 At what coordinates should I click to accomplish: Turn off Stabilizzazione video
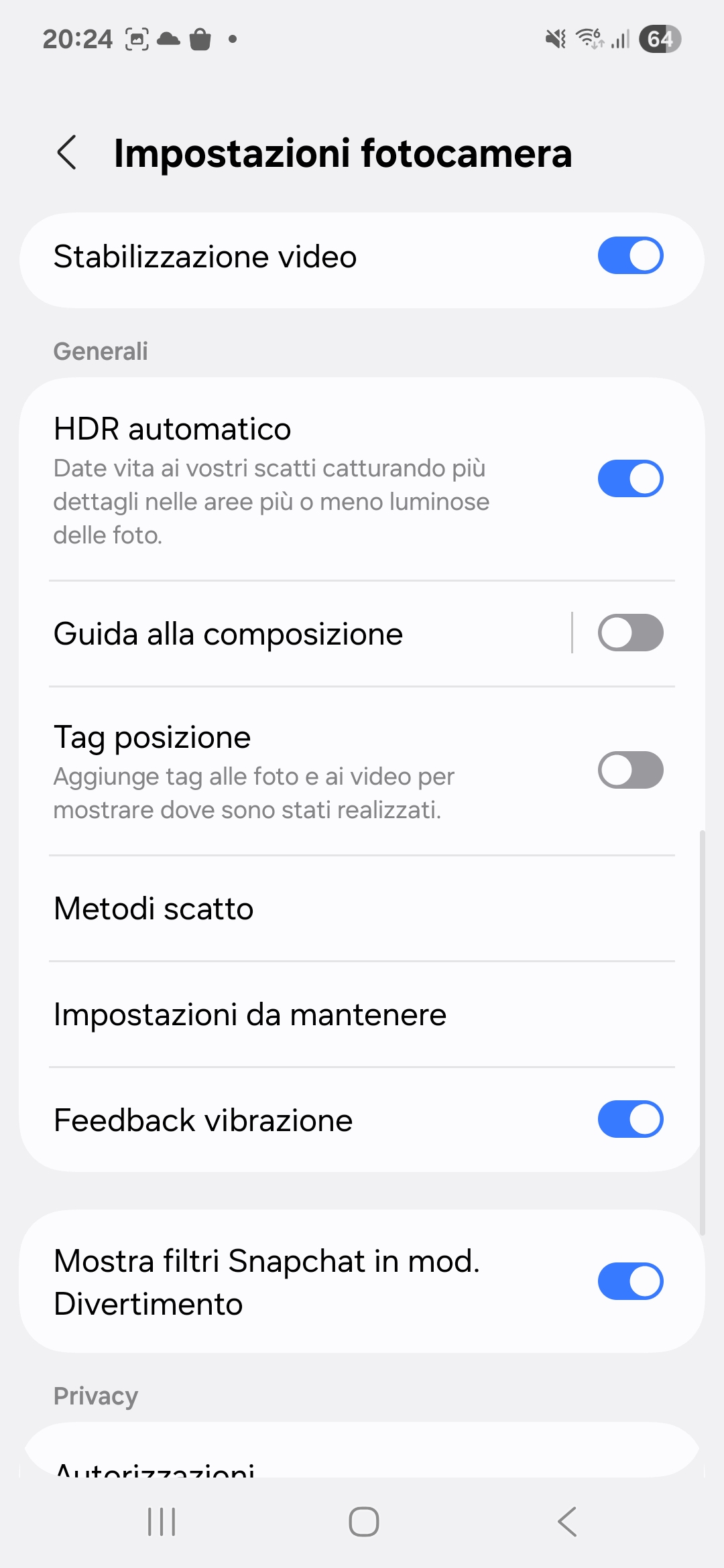[630, 255]
